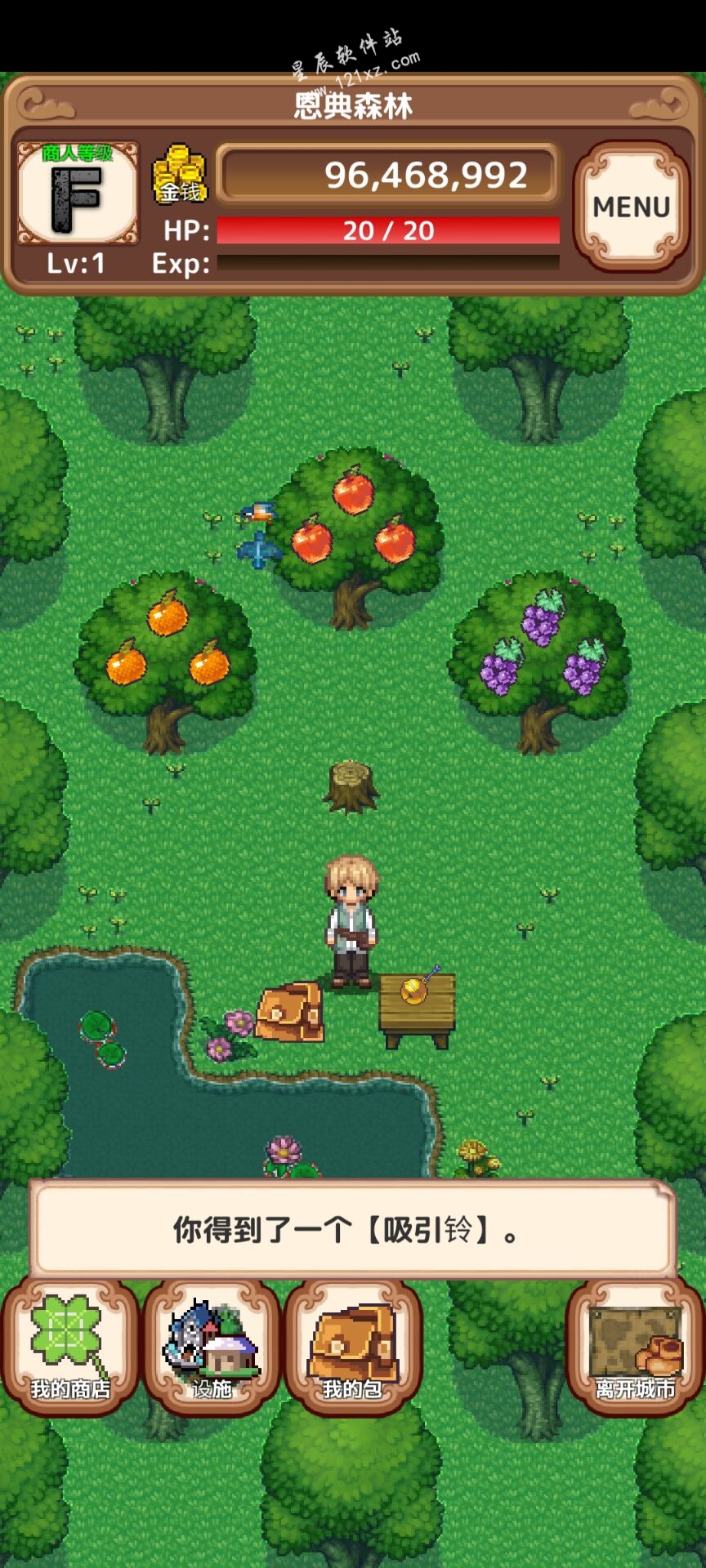Tap 离开城市 to leave the city
Viewport: 706px width, 1568px height.
click(x=635, y=1347)
